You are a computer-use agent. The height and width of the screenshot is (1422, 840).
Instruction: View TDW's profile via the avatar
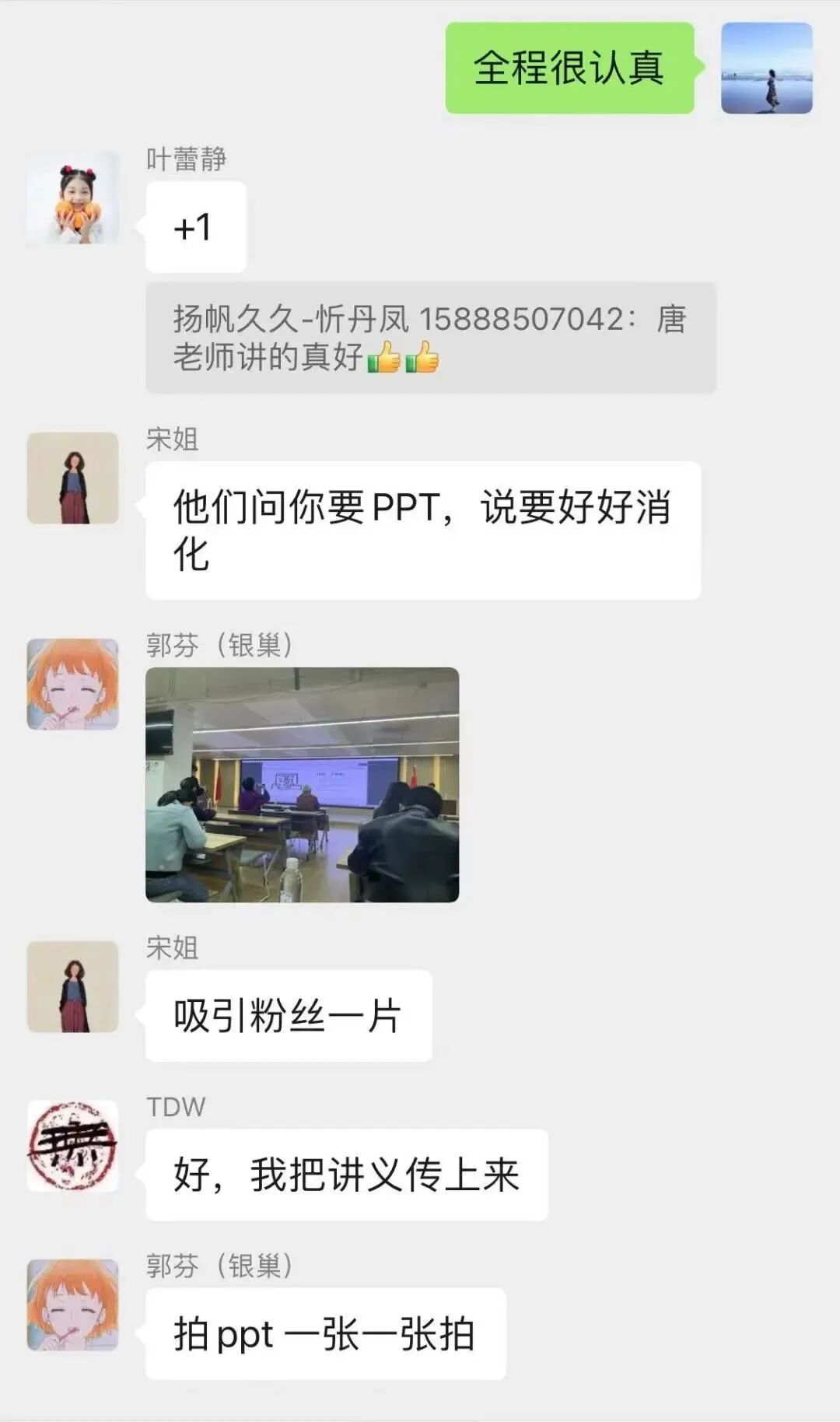click(x=73, y=1146)
